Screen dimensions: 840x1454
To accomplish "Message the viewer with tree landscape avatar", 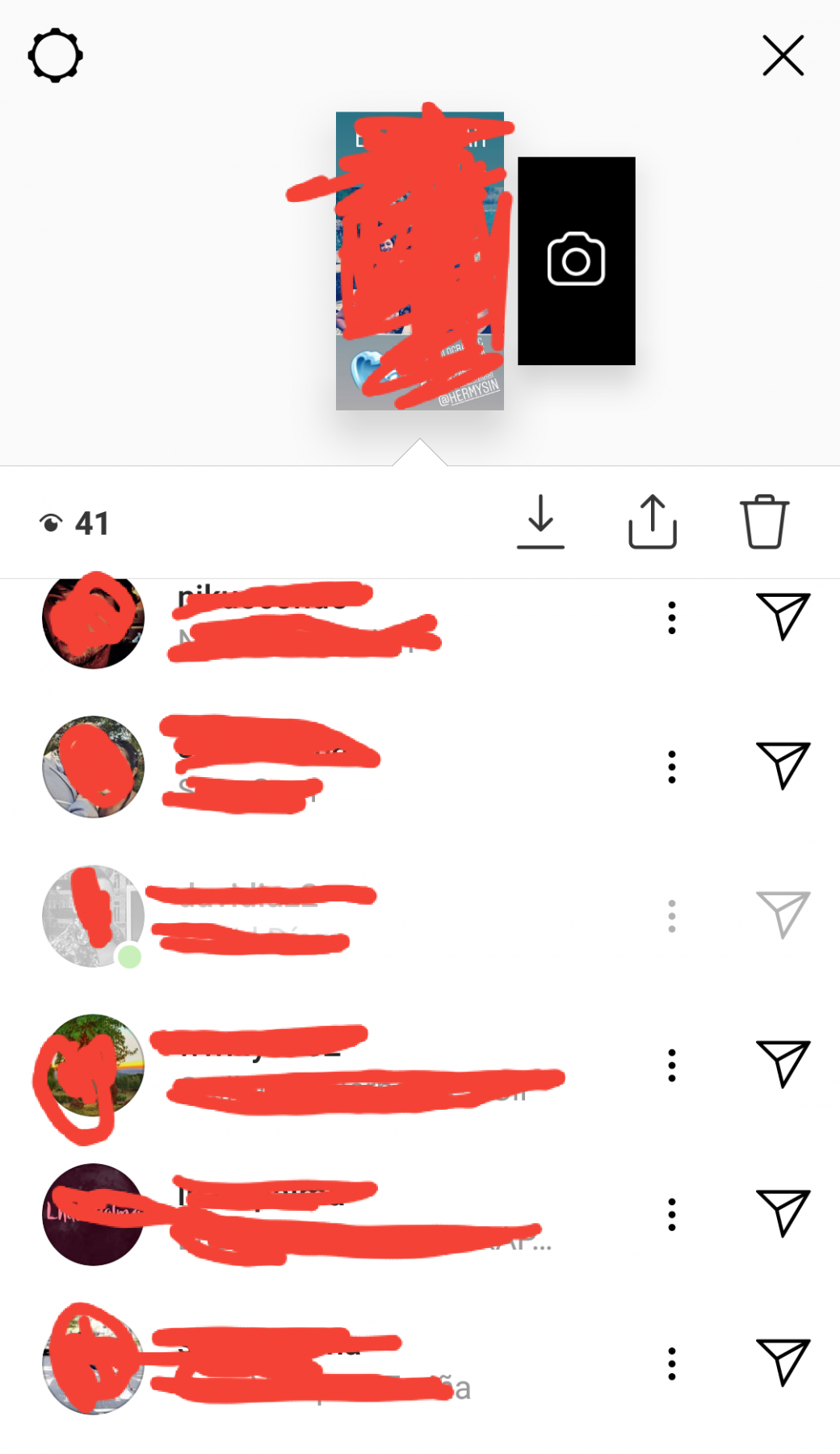I will coord(783,1064).
